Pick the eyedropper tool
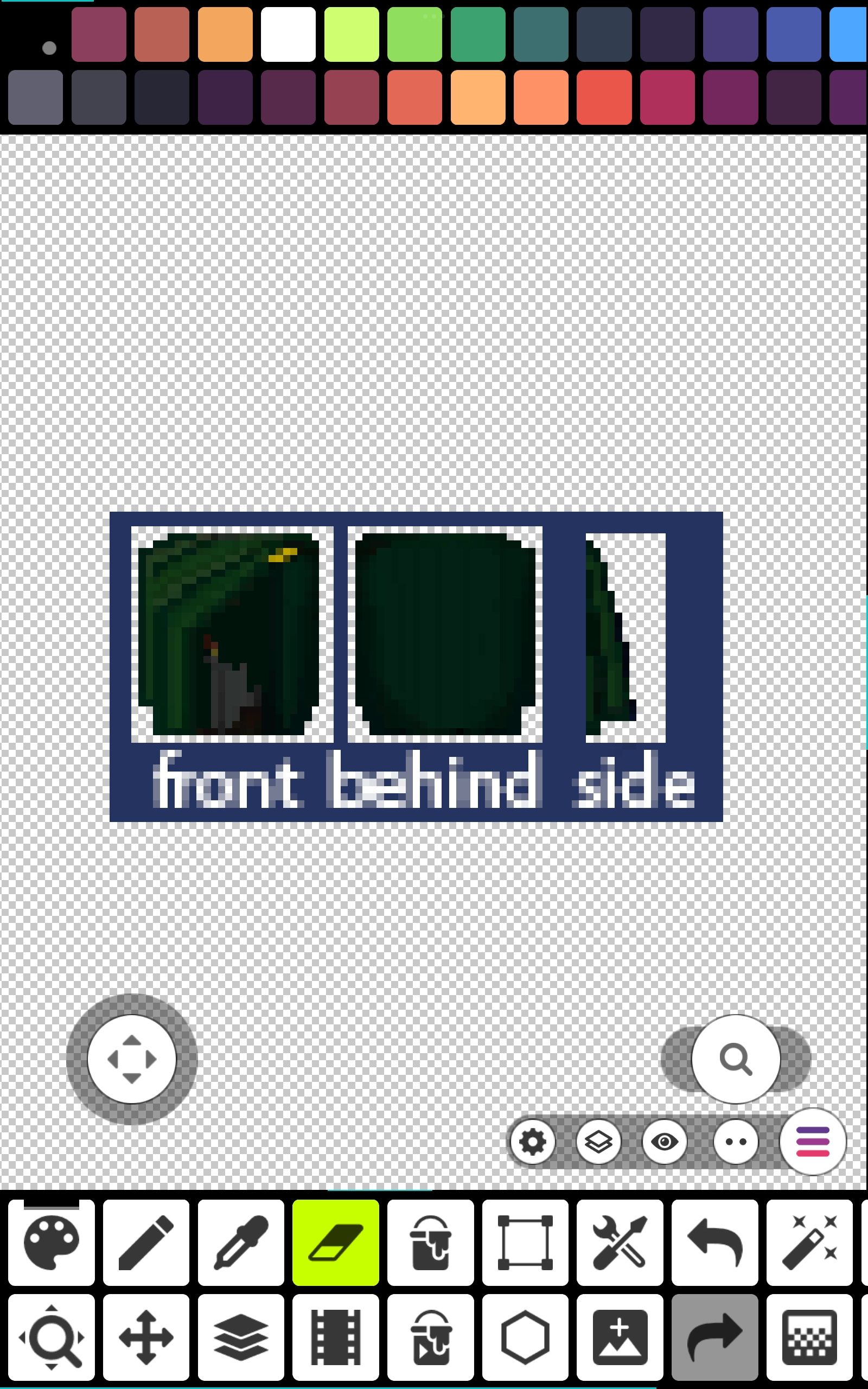 pyautogui.click(x=240, y=1243)
